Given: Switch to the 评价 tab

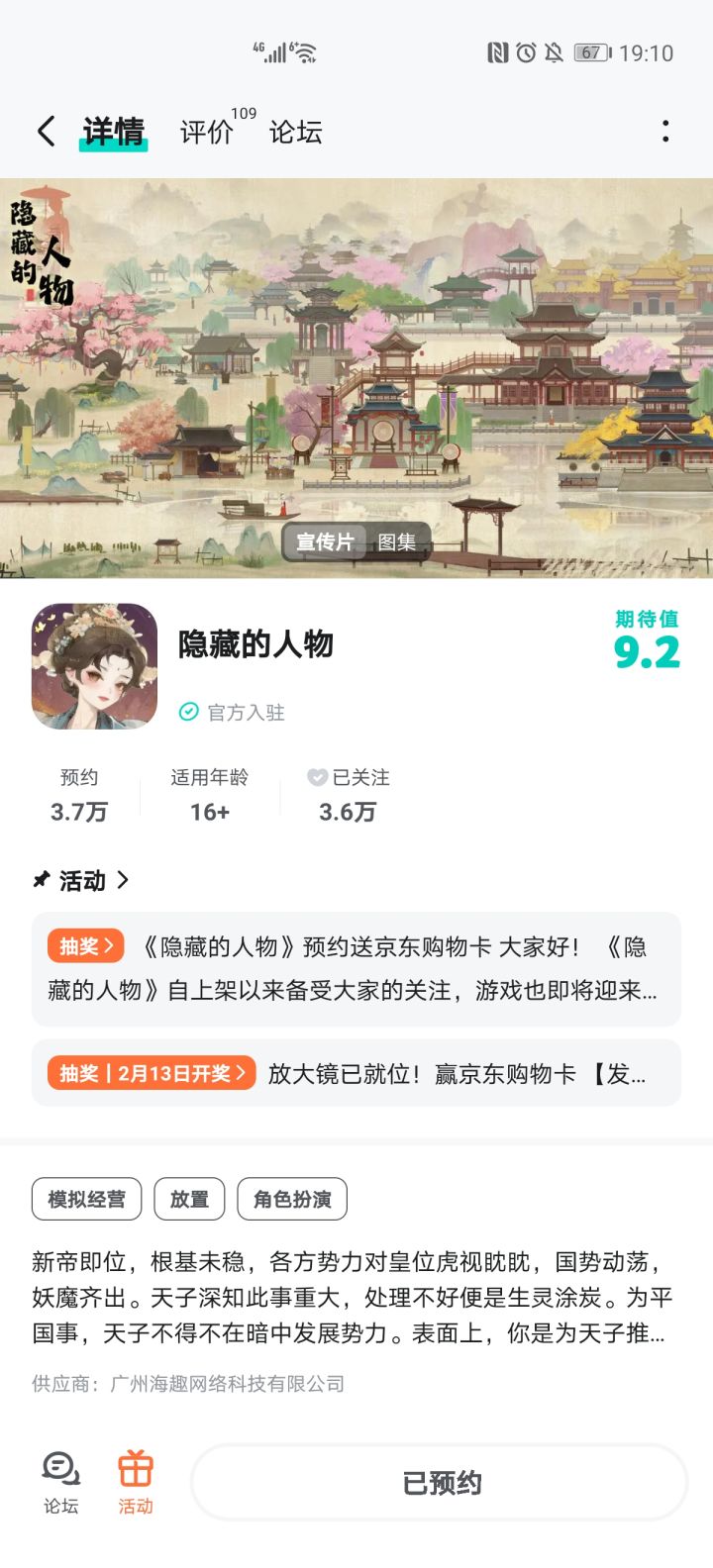Looking at the screenshot, I should pos(205,130).
